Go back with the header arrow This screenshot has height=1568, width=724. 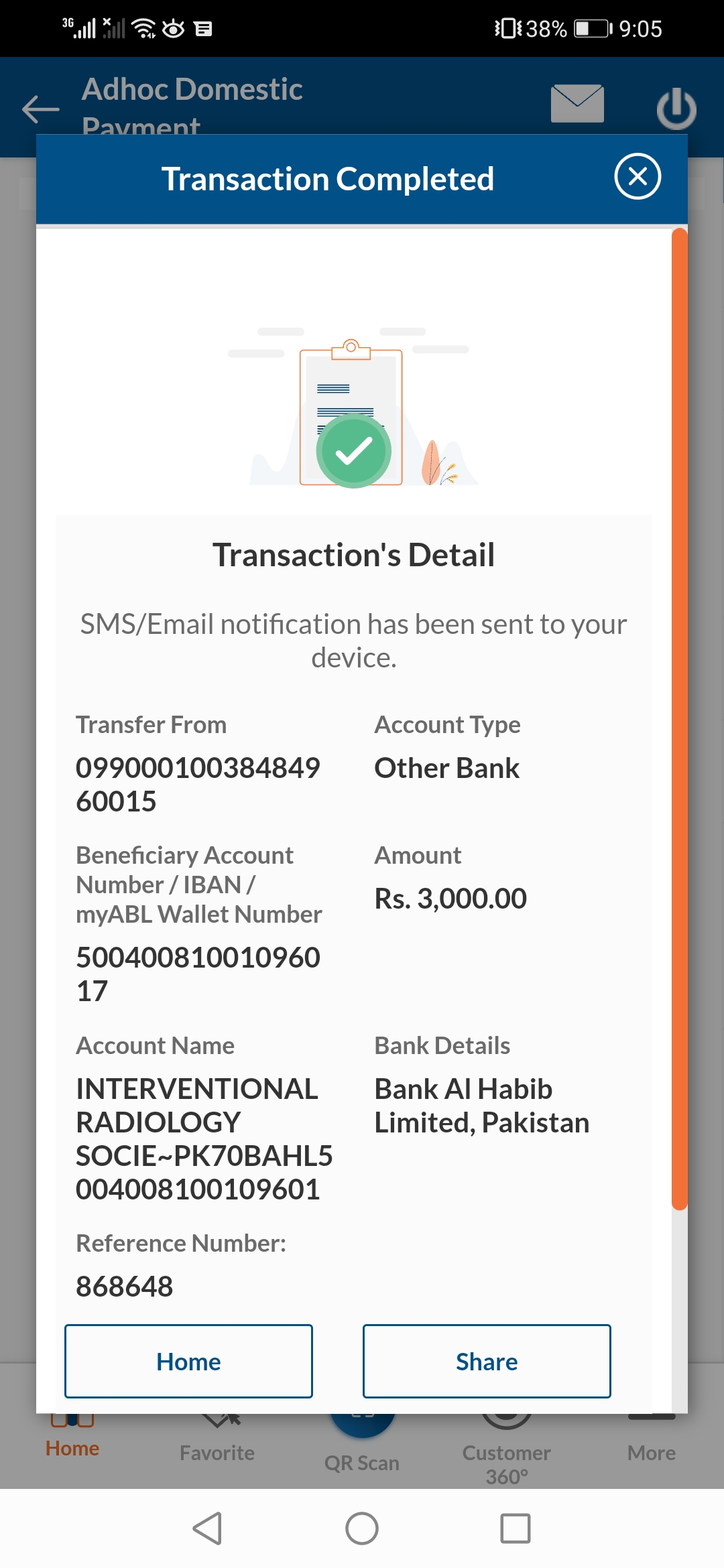coord(41,109)
